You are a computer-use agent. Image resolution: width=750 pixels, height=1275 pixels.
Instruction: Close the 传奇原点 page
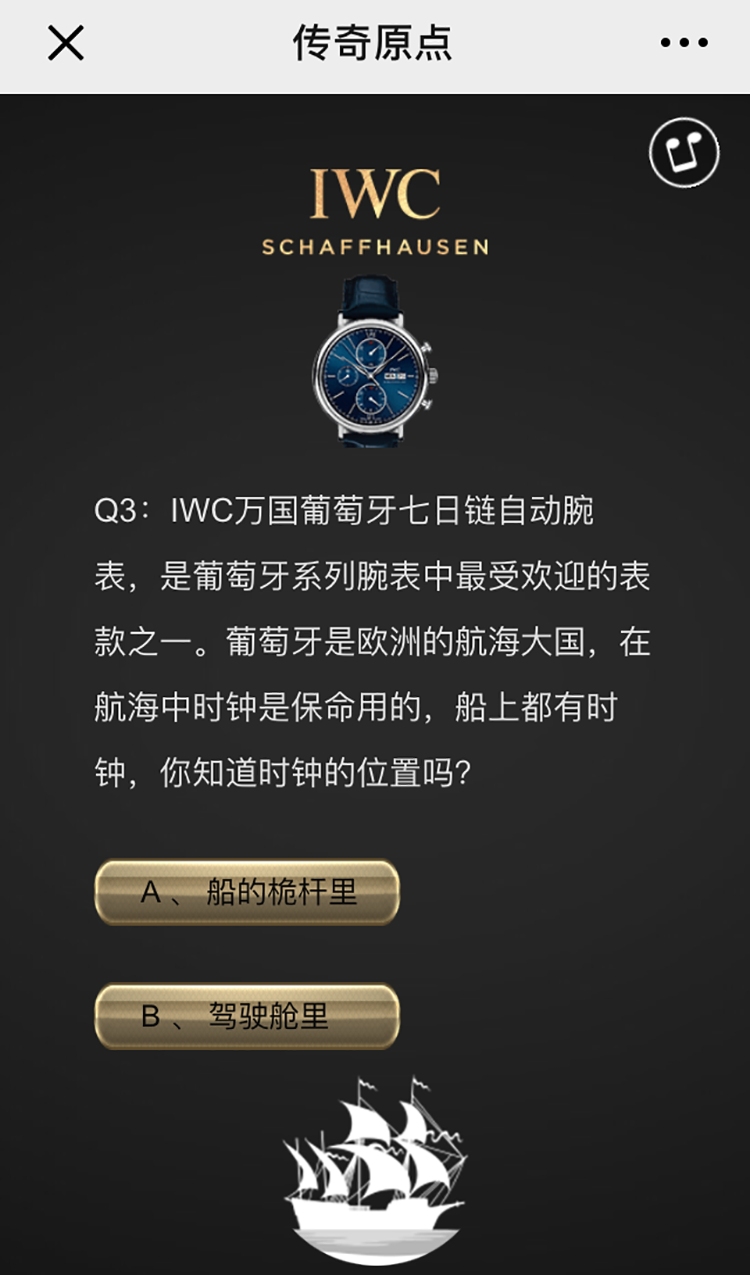pos(66,44)
